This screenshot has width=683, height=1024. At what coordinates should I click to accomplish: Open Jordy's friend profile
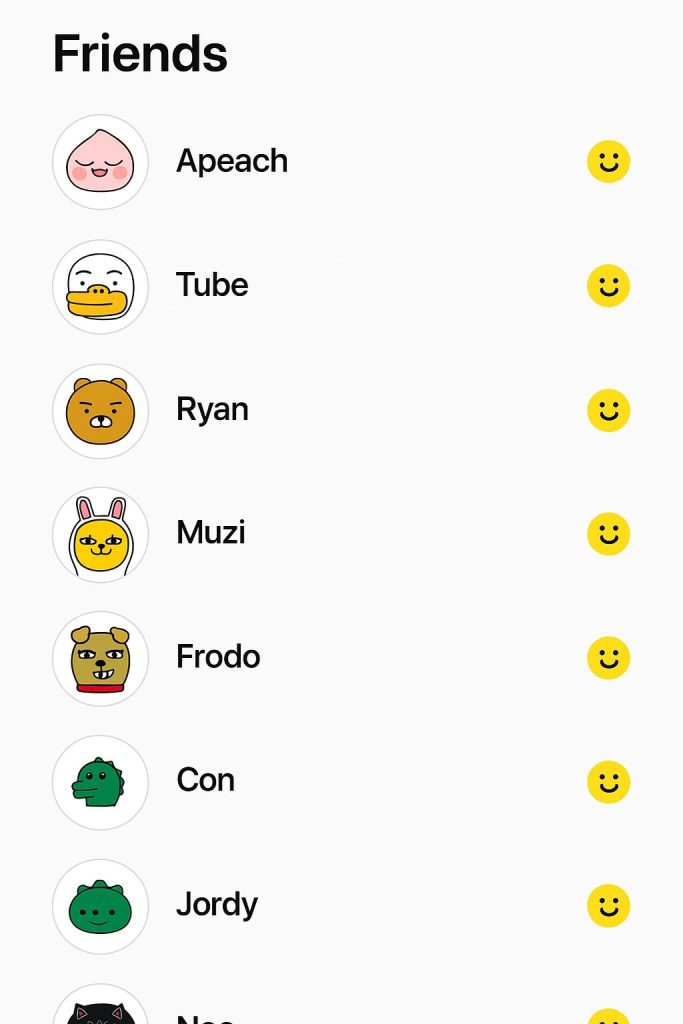pos(216,905)
